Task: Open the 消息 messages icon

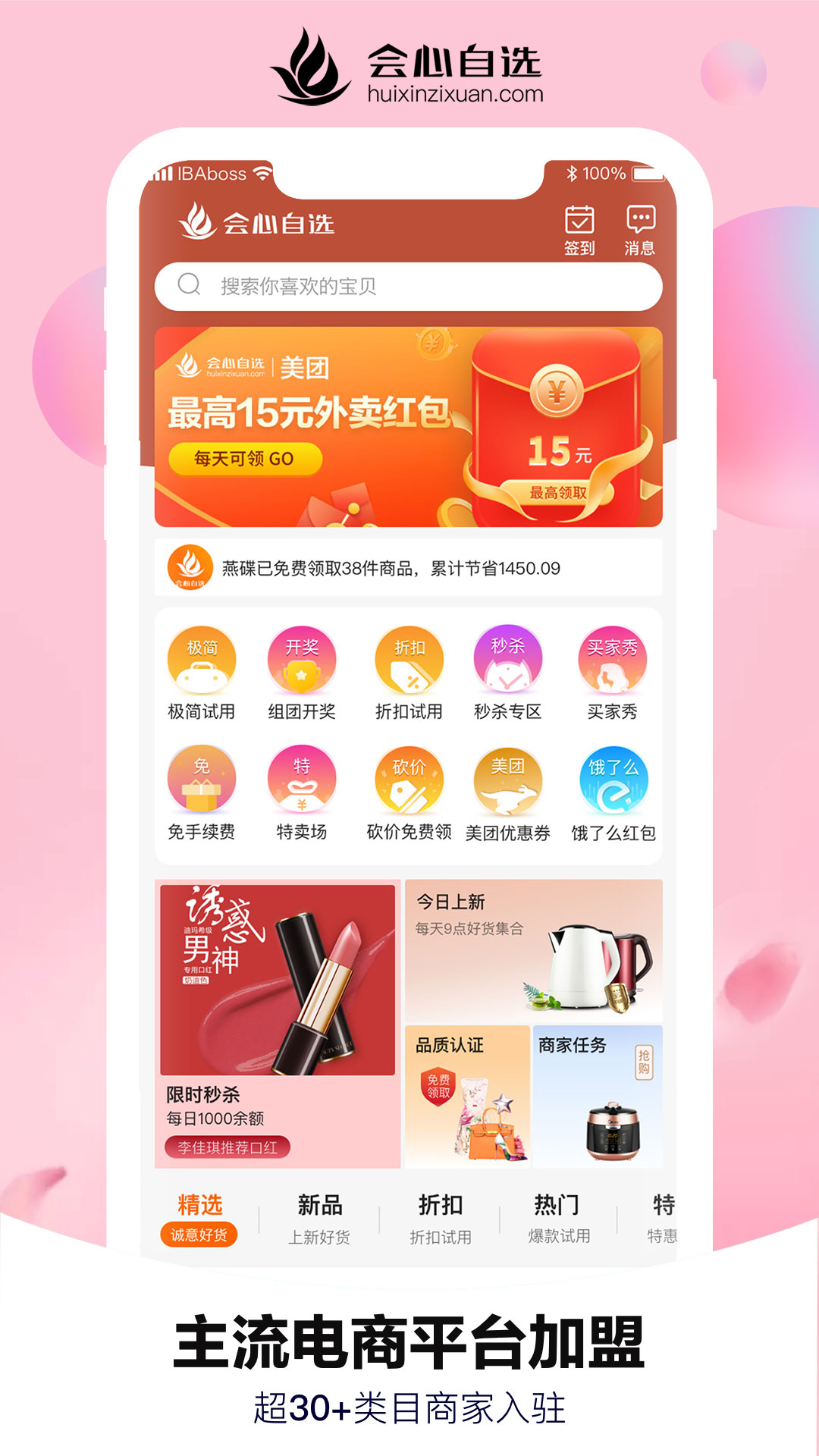Action: click(641, 225)
